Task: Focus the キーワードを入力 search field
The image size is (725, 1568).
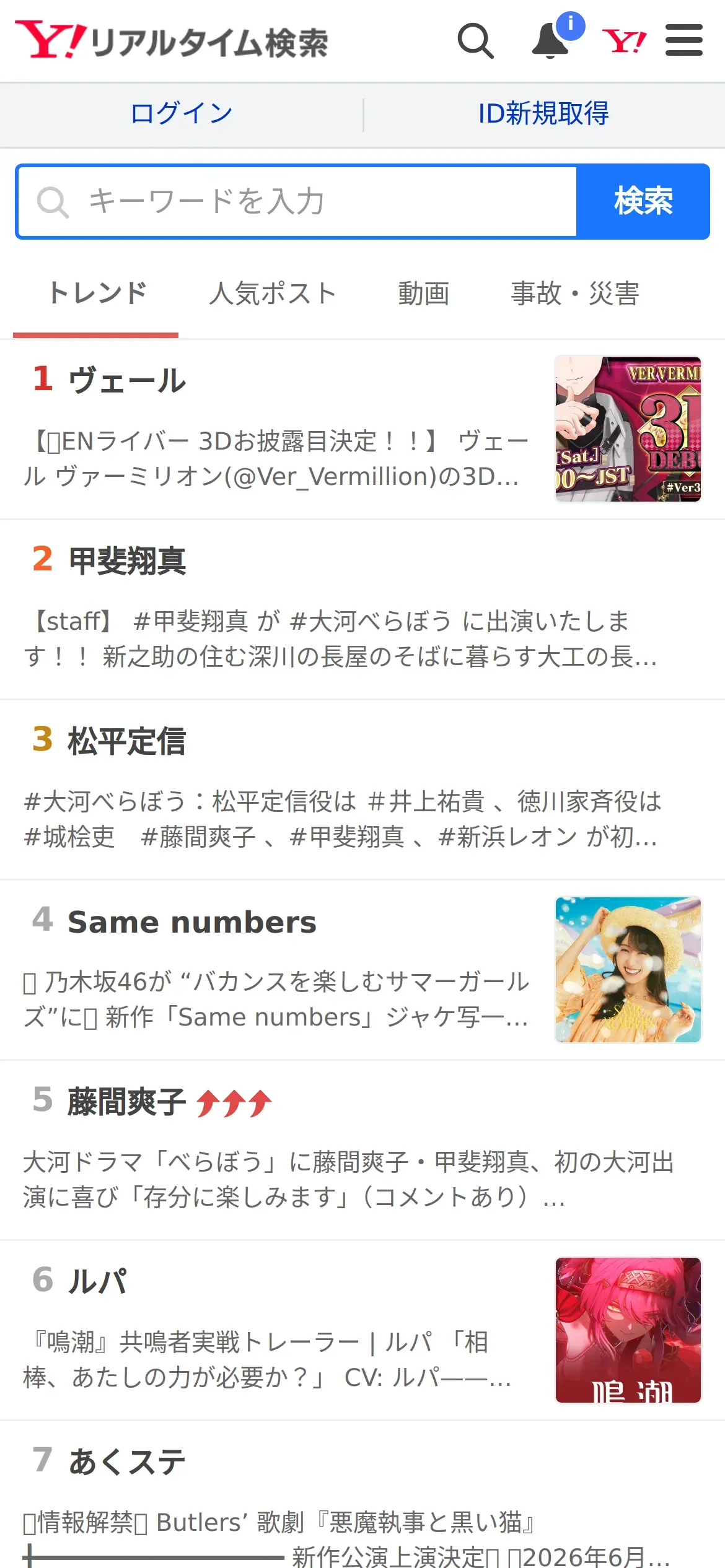Action: click(297, 201)
